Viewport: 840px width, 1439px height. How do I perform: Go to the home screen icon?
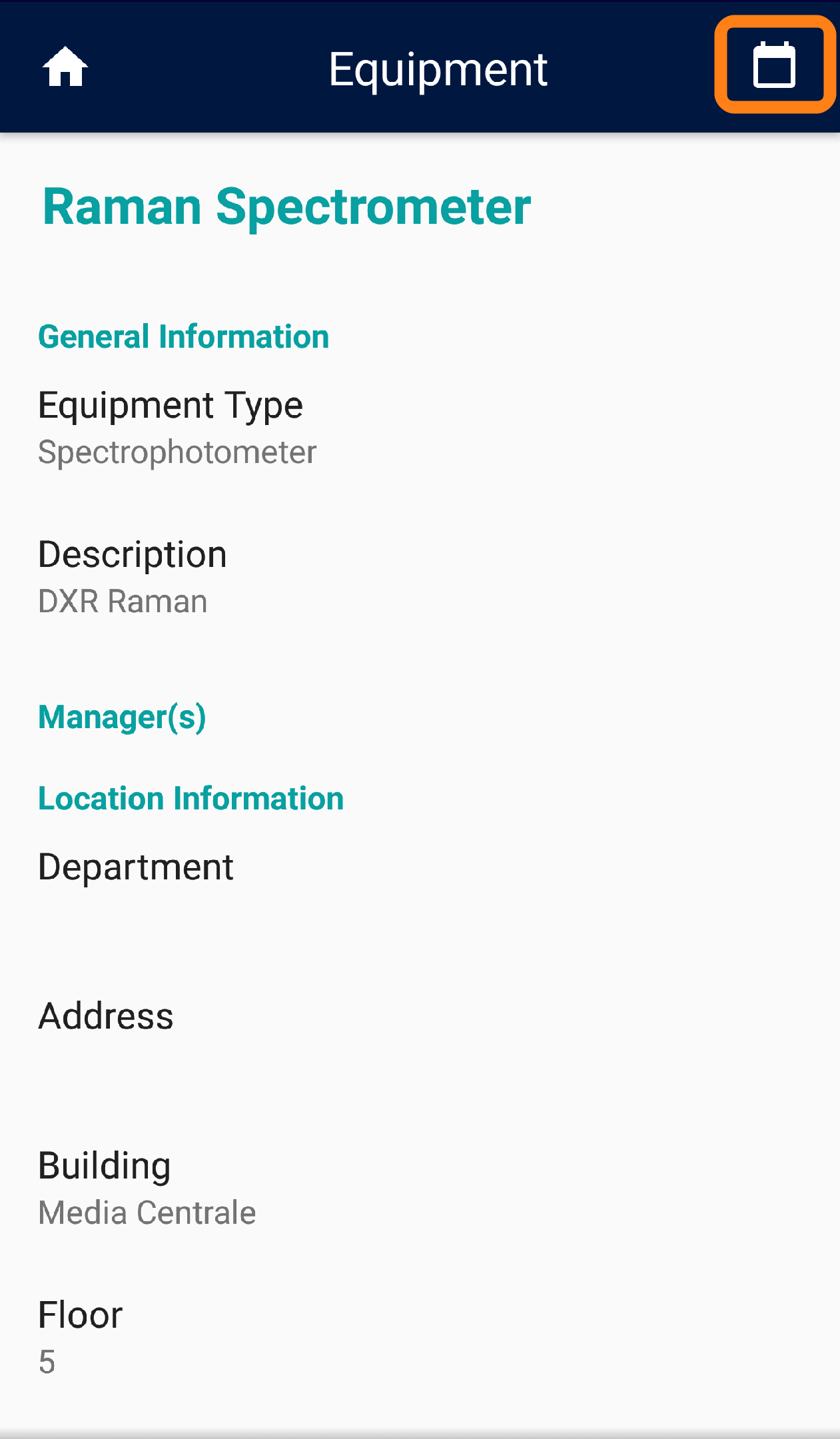coord(65,67)
